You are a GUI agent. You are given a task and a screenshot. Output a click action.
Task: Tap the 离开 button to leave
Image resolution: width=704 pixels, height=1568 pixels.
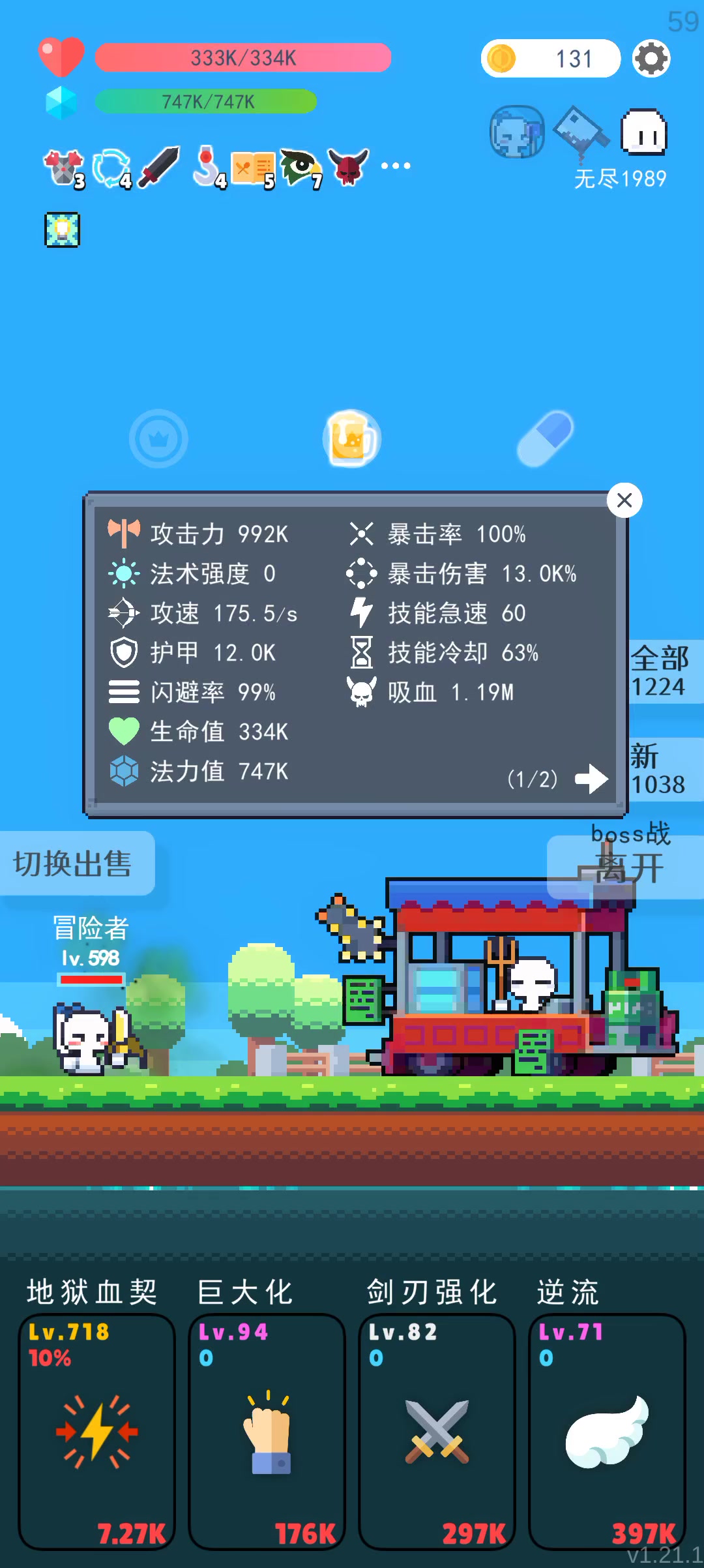coord(629,867)
